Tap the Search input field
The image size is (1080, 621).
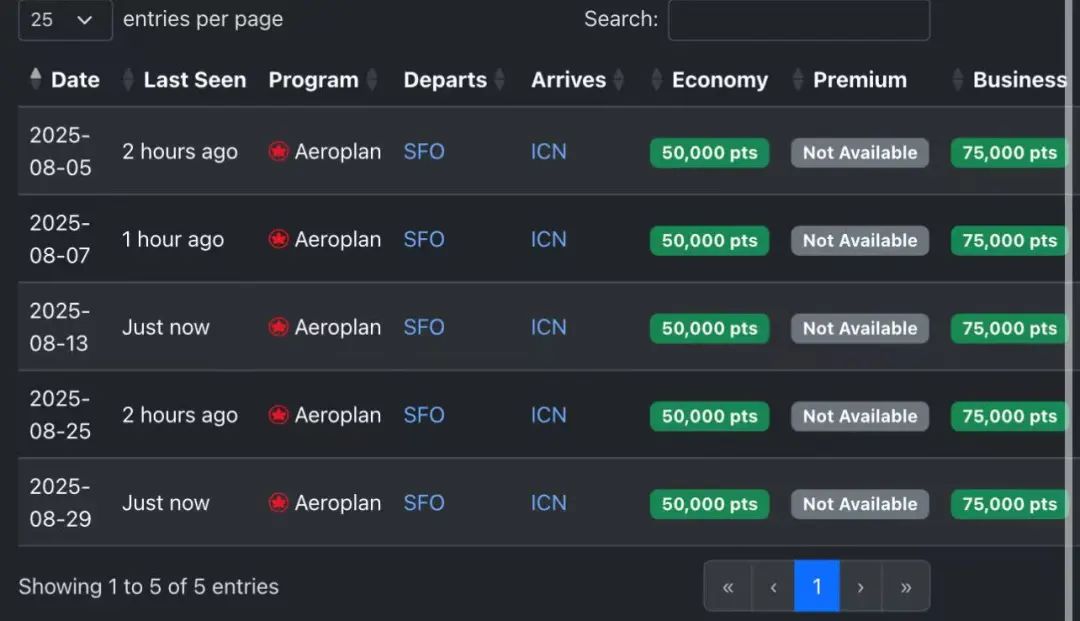coord(798,20)
